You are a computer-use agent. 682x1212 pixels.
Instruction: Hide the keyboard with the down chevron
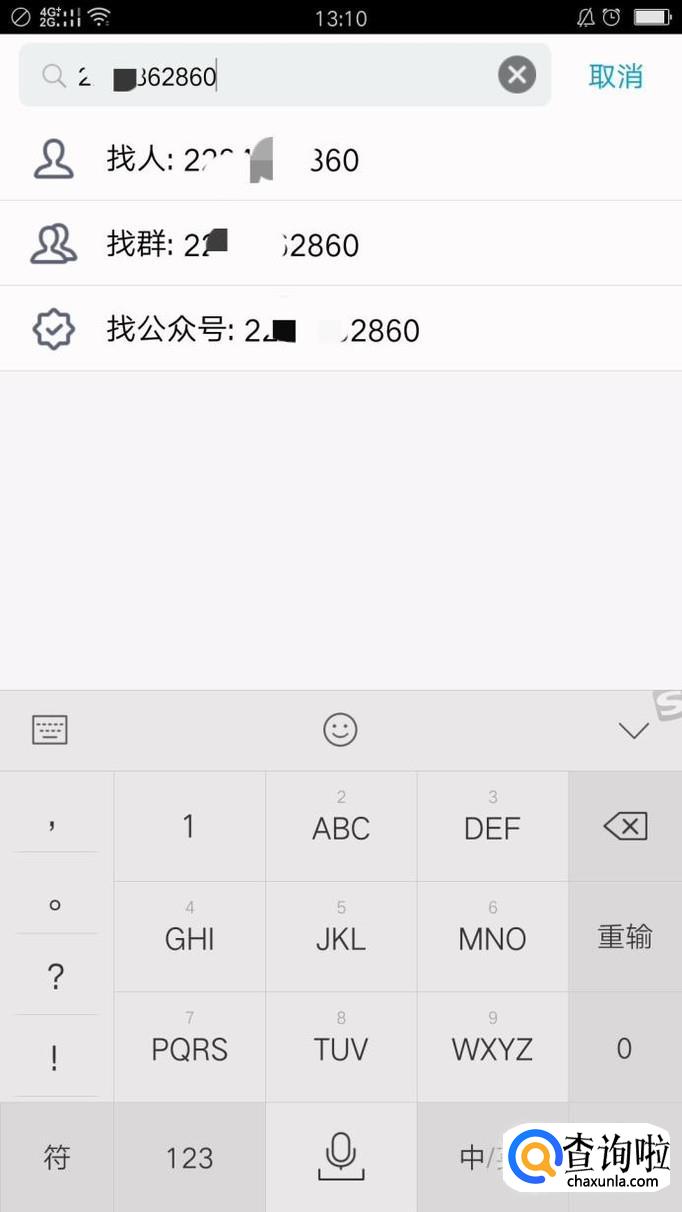click(x=633, y=731)
